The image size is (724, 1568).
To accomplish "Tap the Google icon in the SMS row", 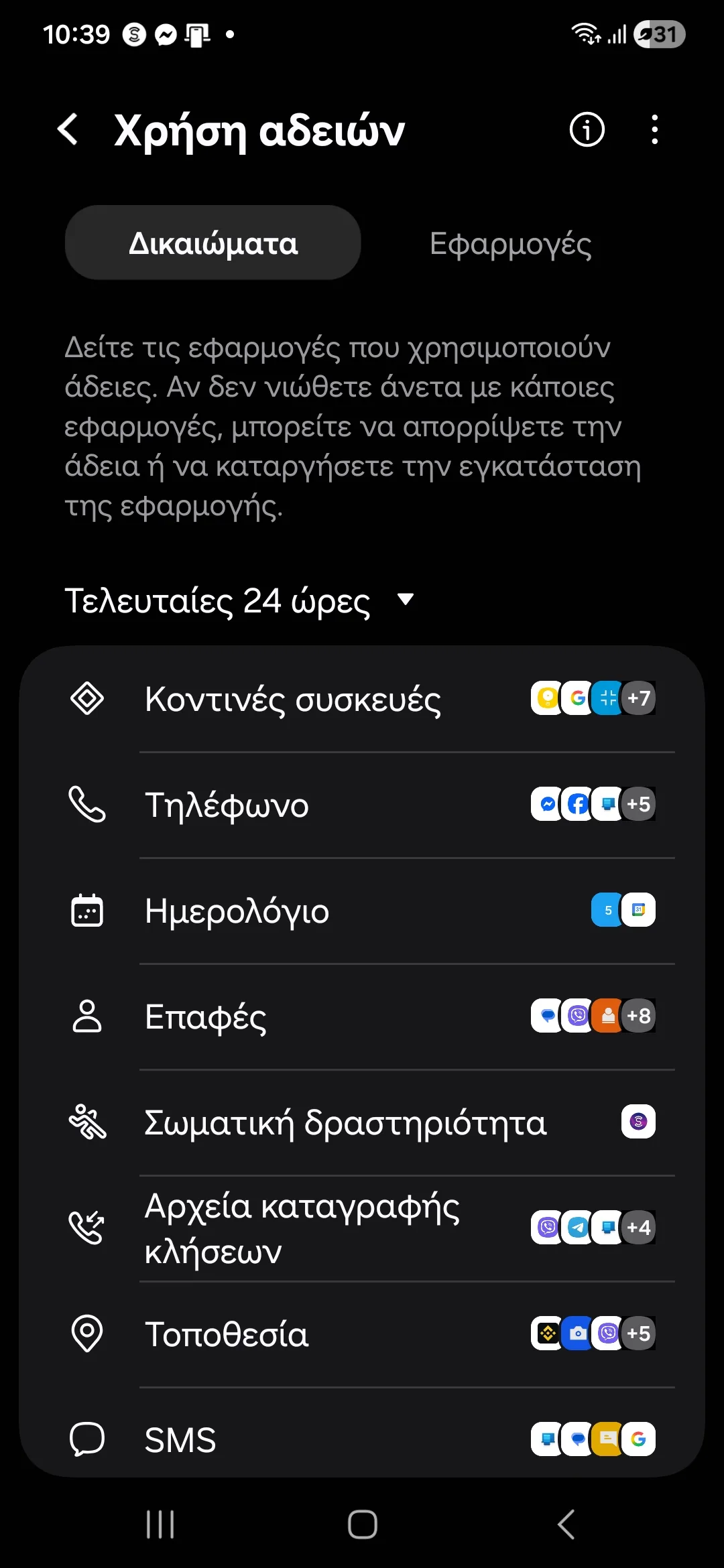I will click(x=638, y=1439).
